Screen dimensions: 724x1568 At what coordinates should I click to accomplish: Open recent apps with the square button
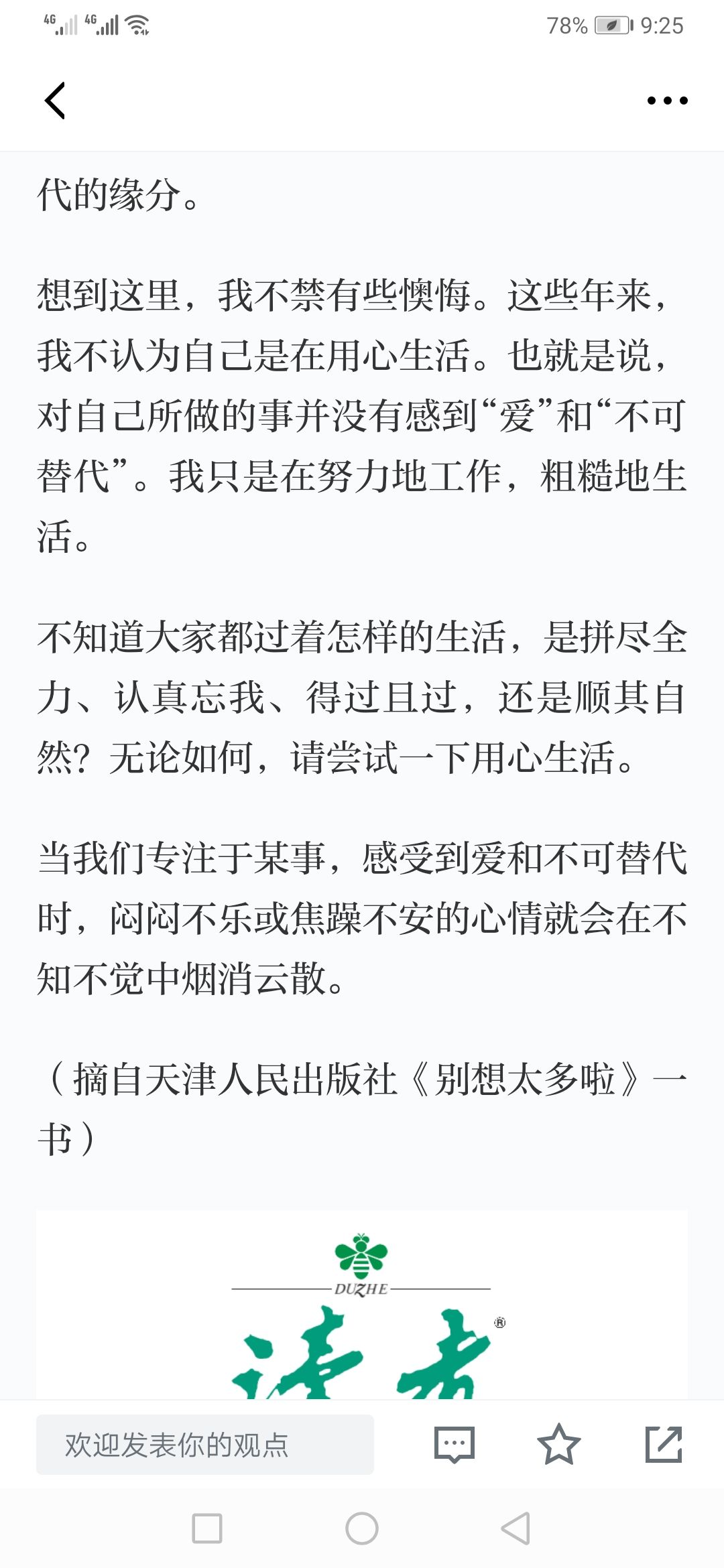click(207, 1528)
